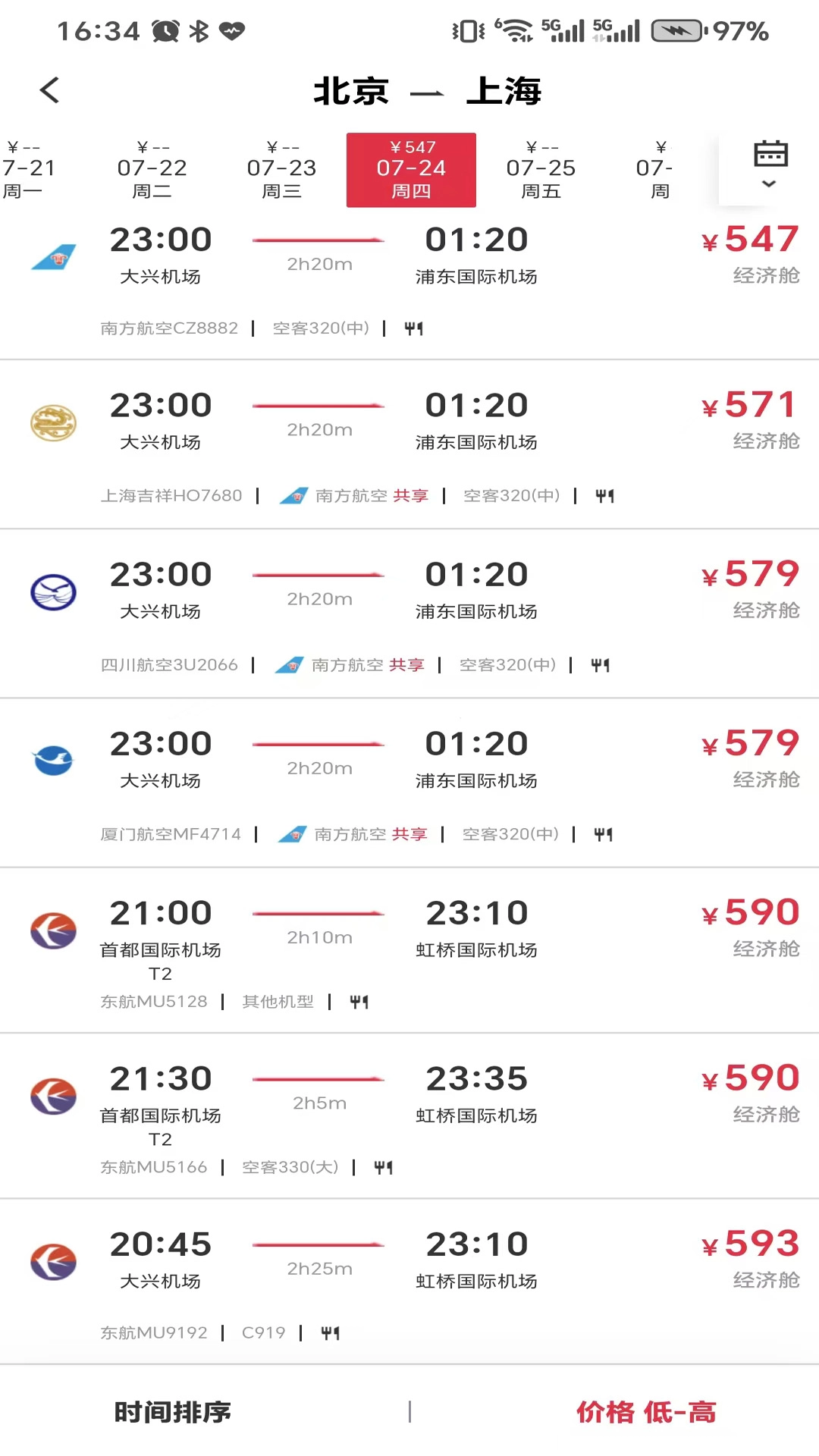
Task: Click the China Southern logo on flight CZ8882
Action: click(53, 254)
